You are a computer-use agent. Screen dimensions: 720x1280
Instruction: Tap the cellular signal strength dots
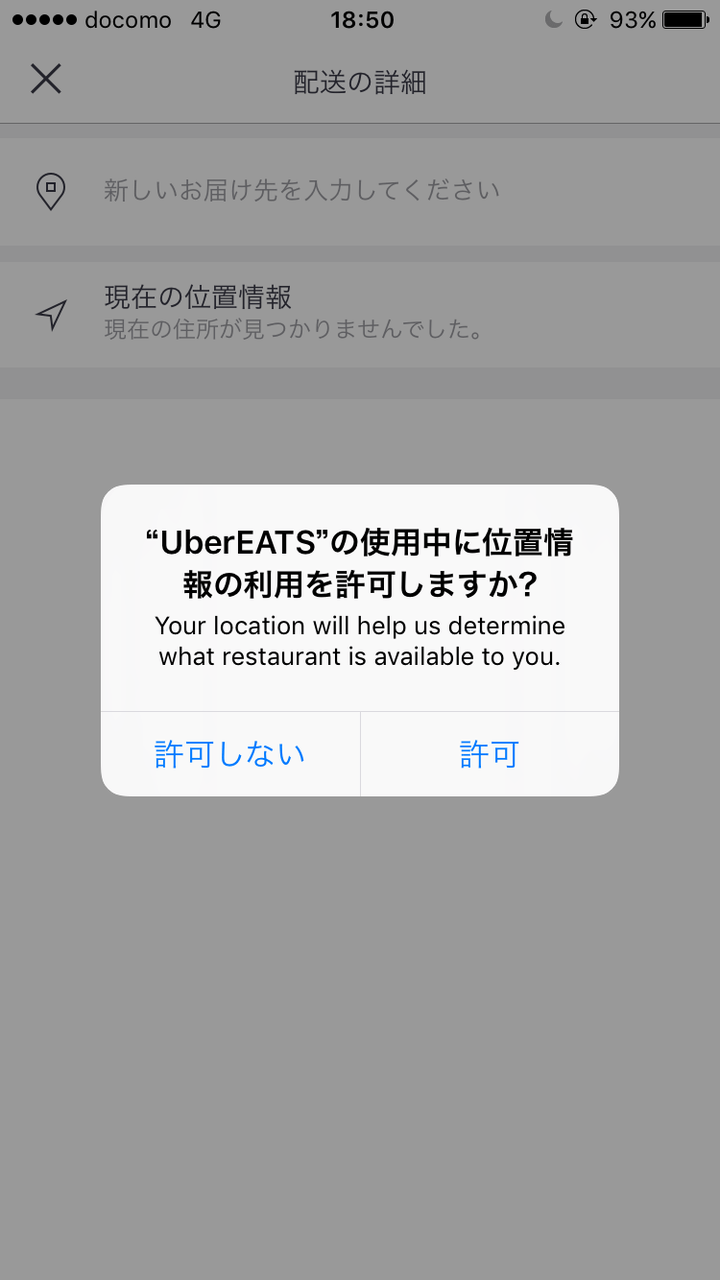45,18
